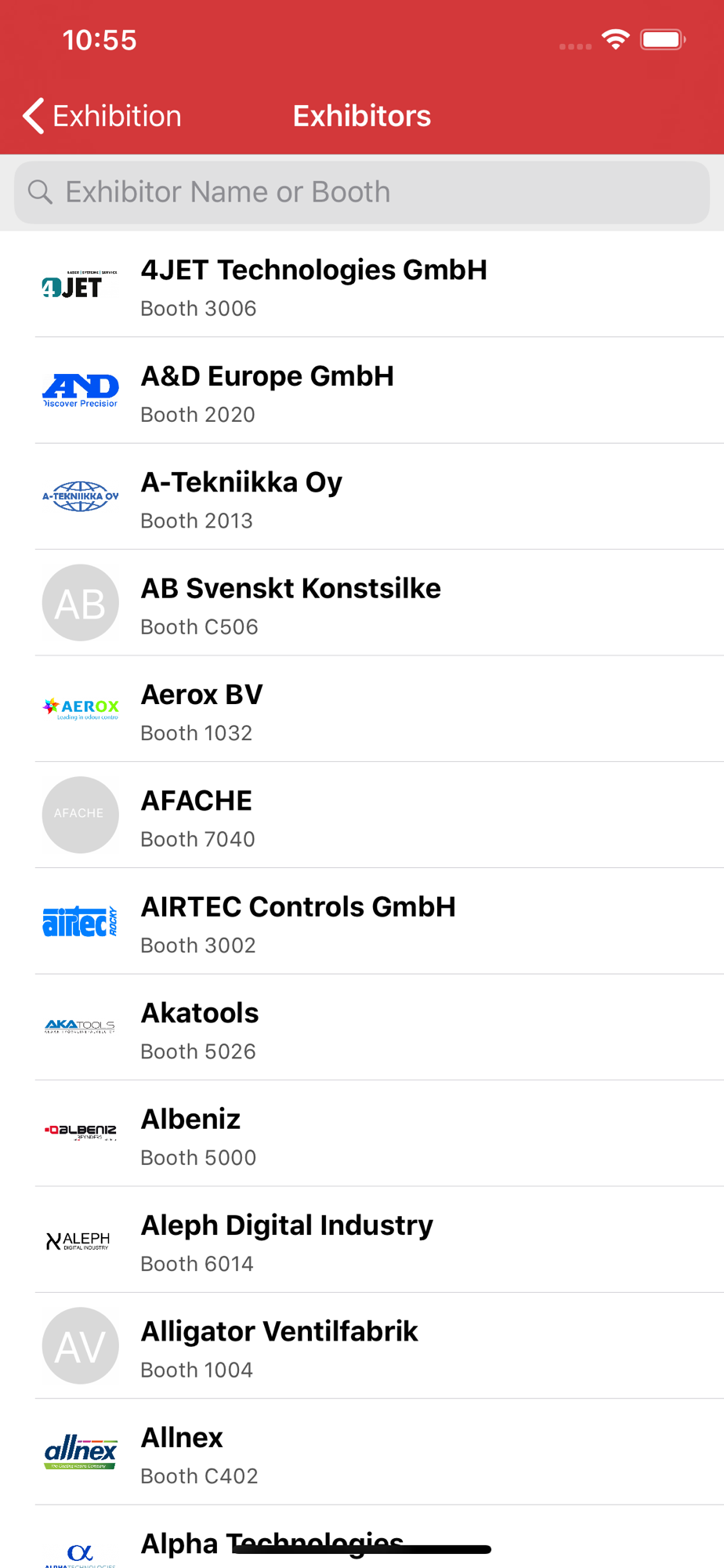Open Aleph Digital Industry exhibitor info
The width and height of the screenshot is (724, 1568).
362,1240
